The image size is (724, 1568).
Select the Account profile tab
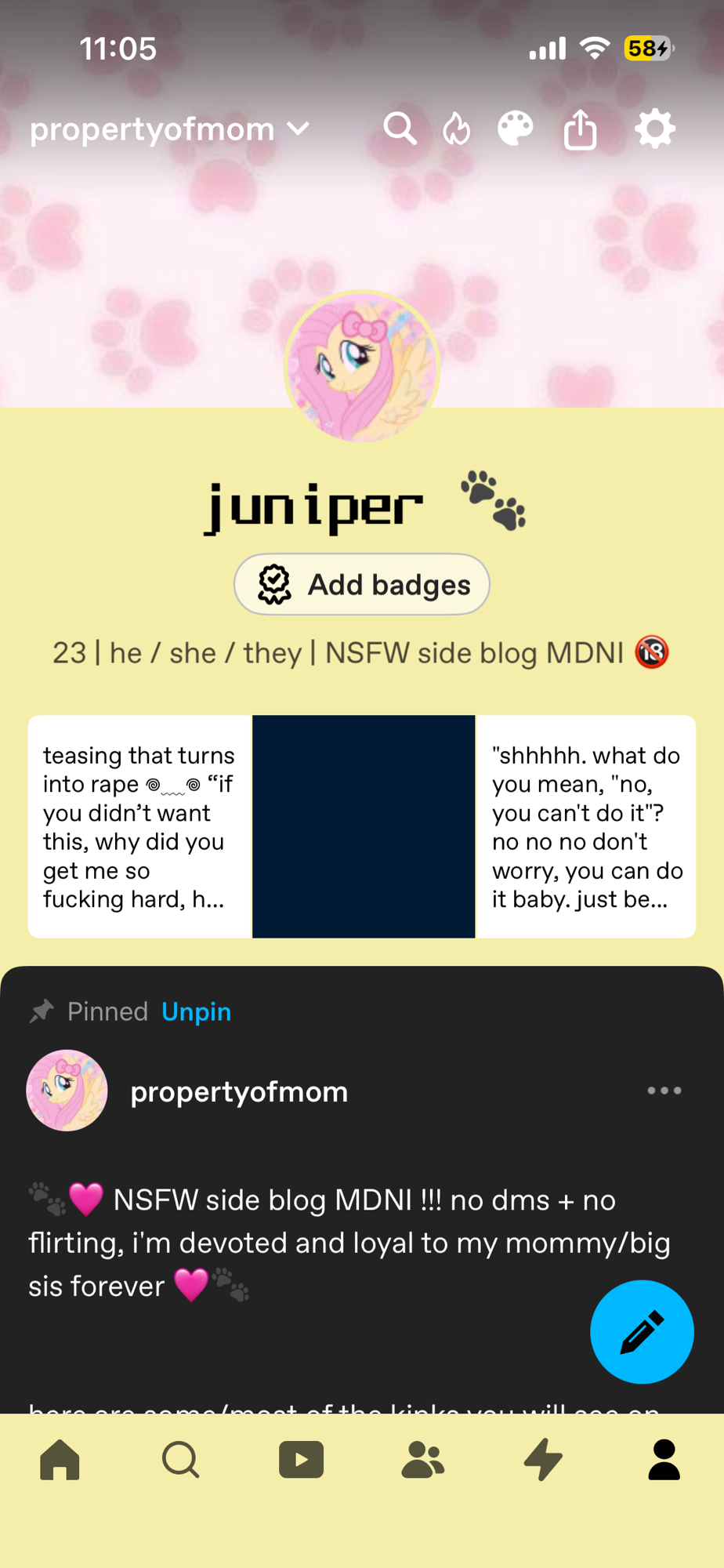click(x=664, y=1460)
